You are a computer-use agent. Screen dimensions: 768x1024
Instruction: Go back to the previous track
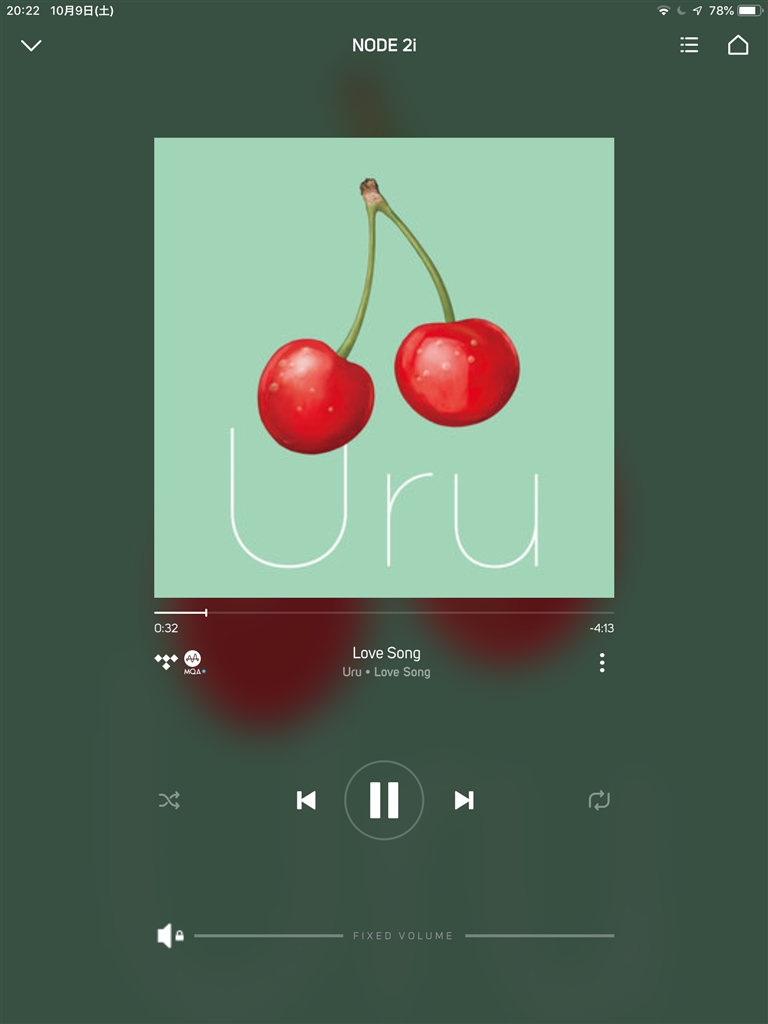(x=306, y=800)
